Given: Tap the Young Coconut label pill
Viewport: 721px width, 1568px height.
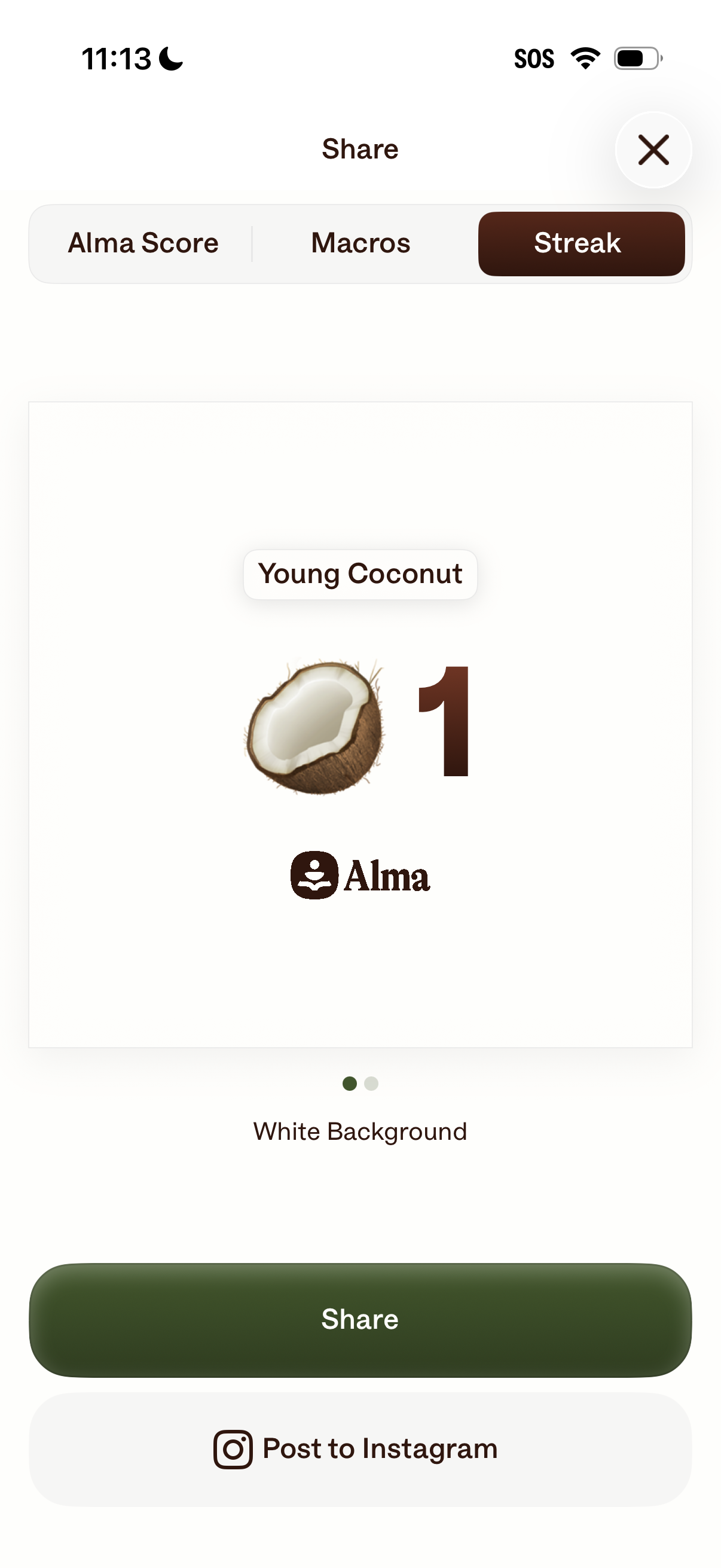Looking at the screenshot, I should pos(360,573).
